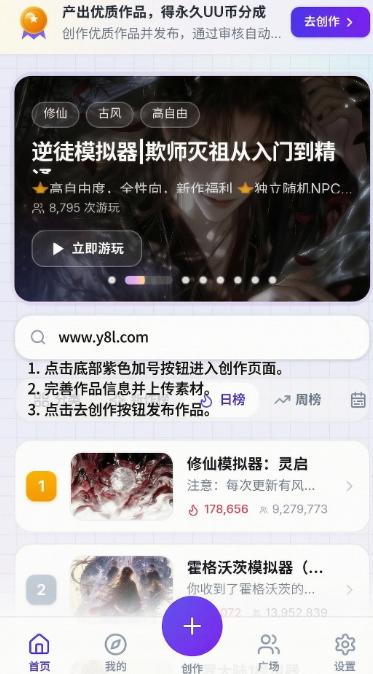Open the calendar ranking tab icon
The image size is (373, 674).
click(x=358, y=400)
